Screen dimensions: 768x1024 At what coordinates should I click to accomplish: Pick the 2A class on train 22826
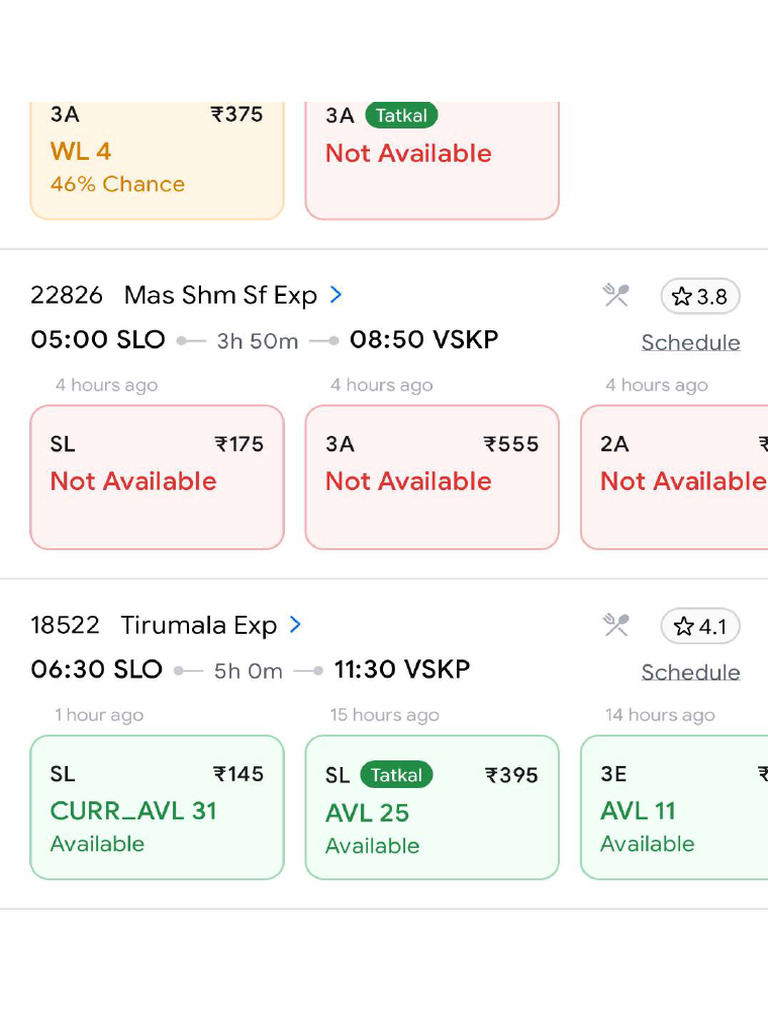click(x=674, y=477)
